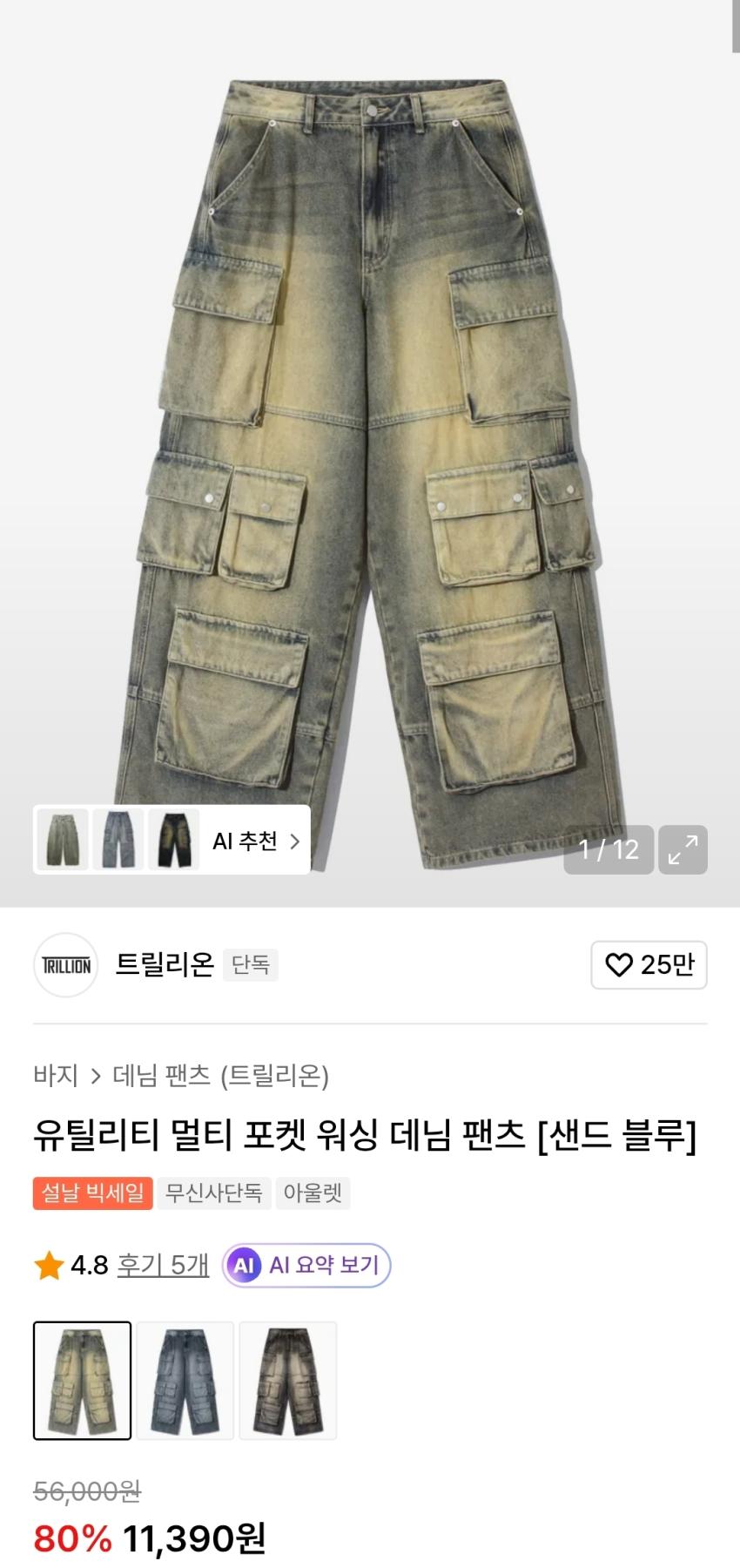Go to the 바지 category
This screenshot has height=1568, width=740.
pos(56,1076)
